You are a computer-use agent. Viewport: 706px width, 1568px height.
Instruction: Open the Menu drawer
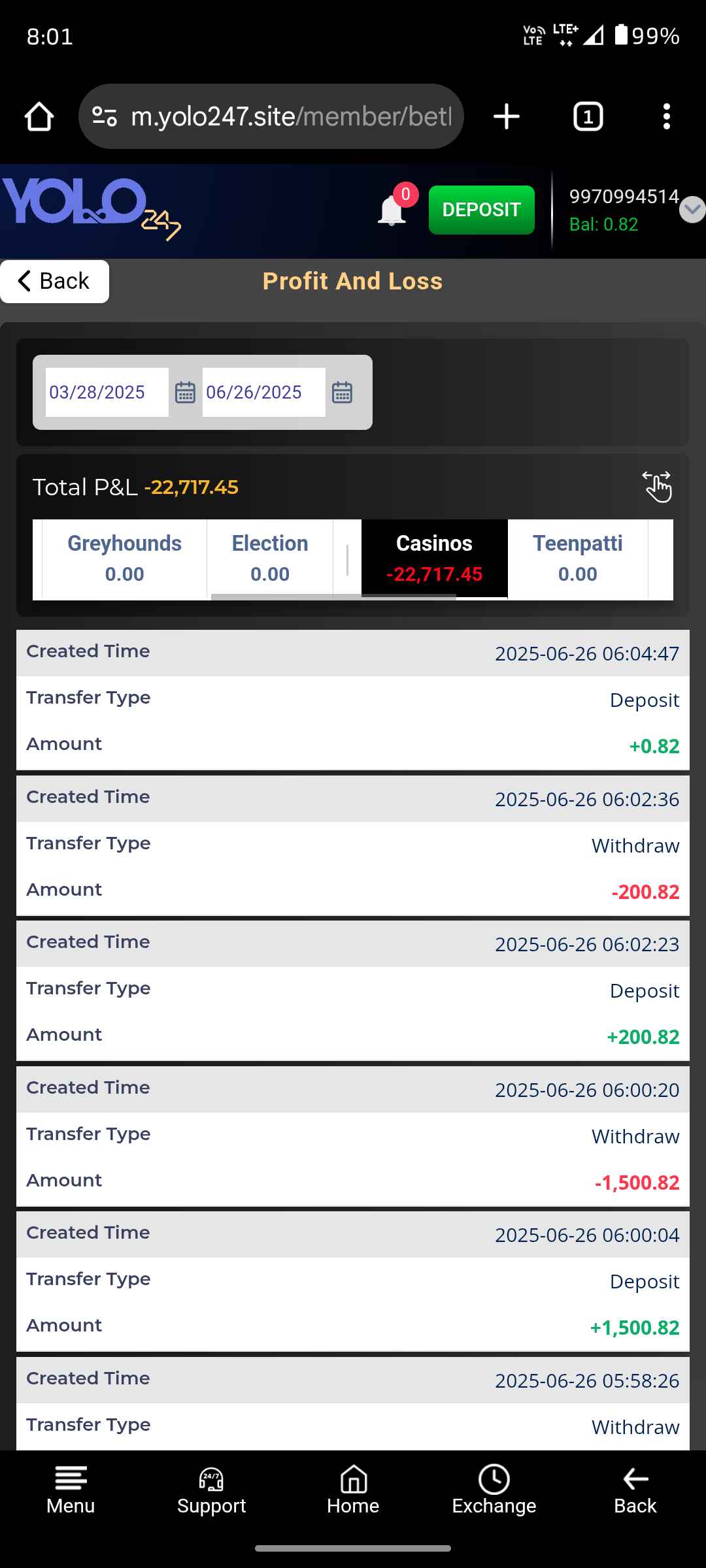(x=71, y=1490)
